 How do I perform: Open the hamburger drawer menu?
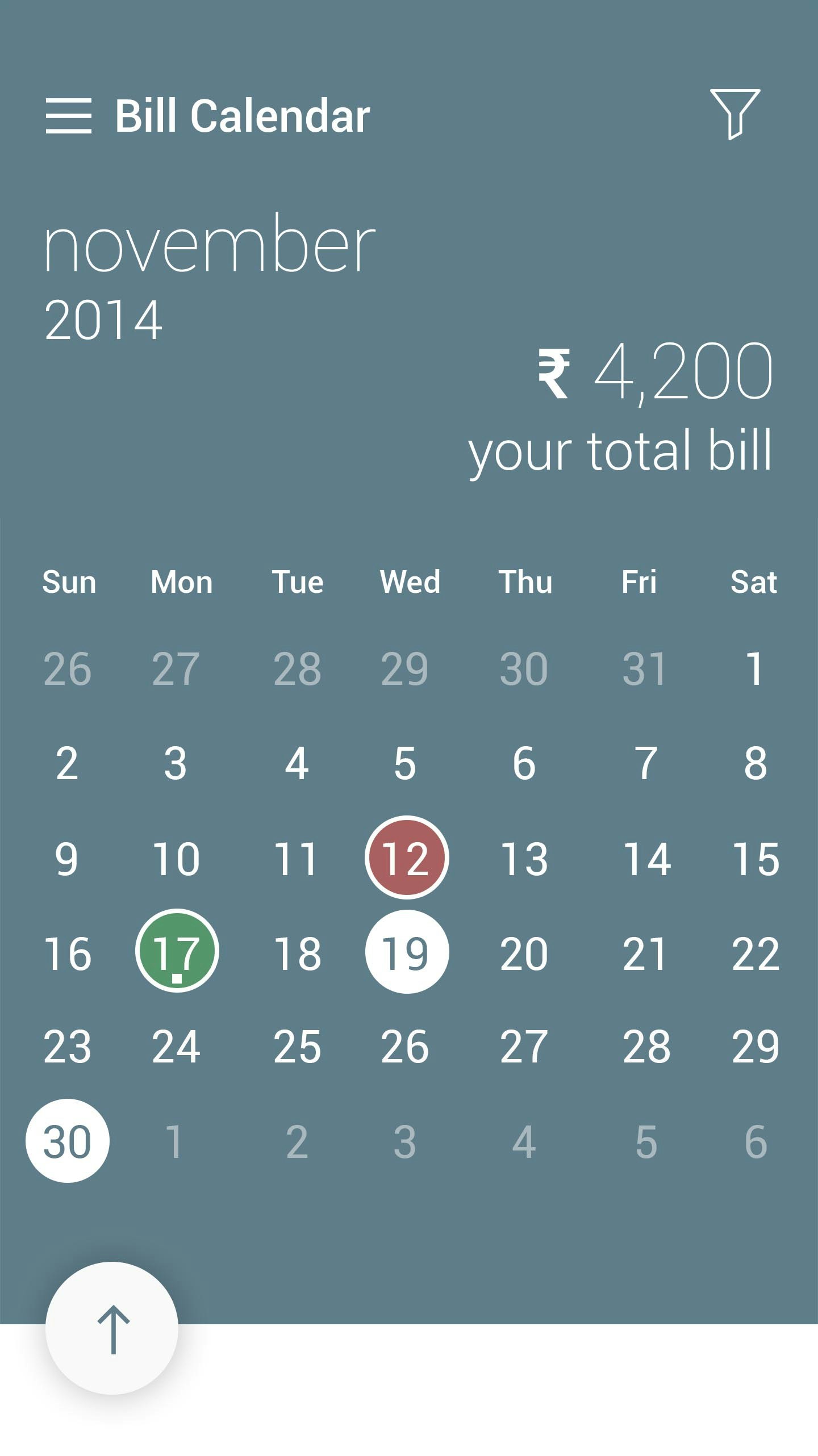pos(68,116)
